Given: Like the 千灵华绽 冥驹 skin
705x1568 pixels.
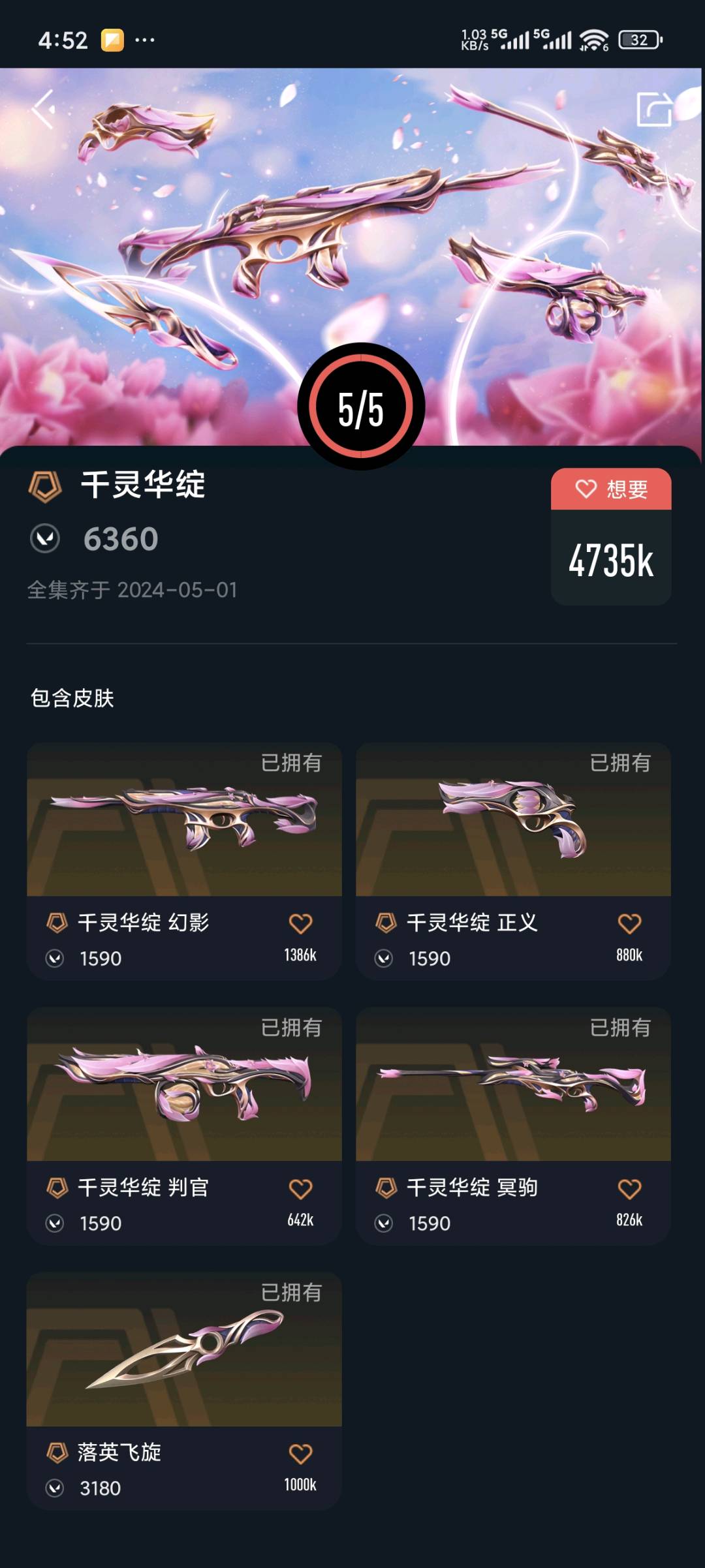Looking at the screenshot, I should (629, 1188).
